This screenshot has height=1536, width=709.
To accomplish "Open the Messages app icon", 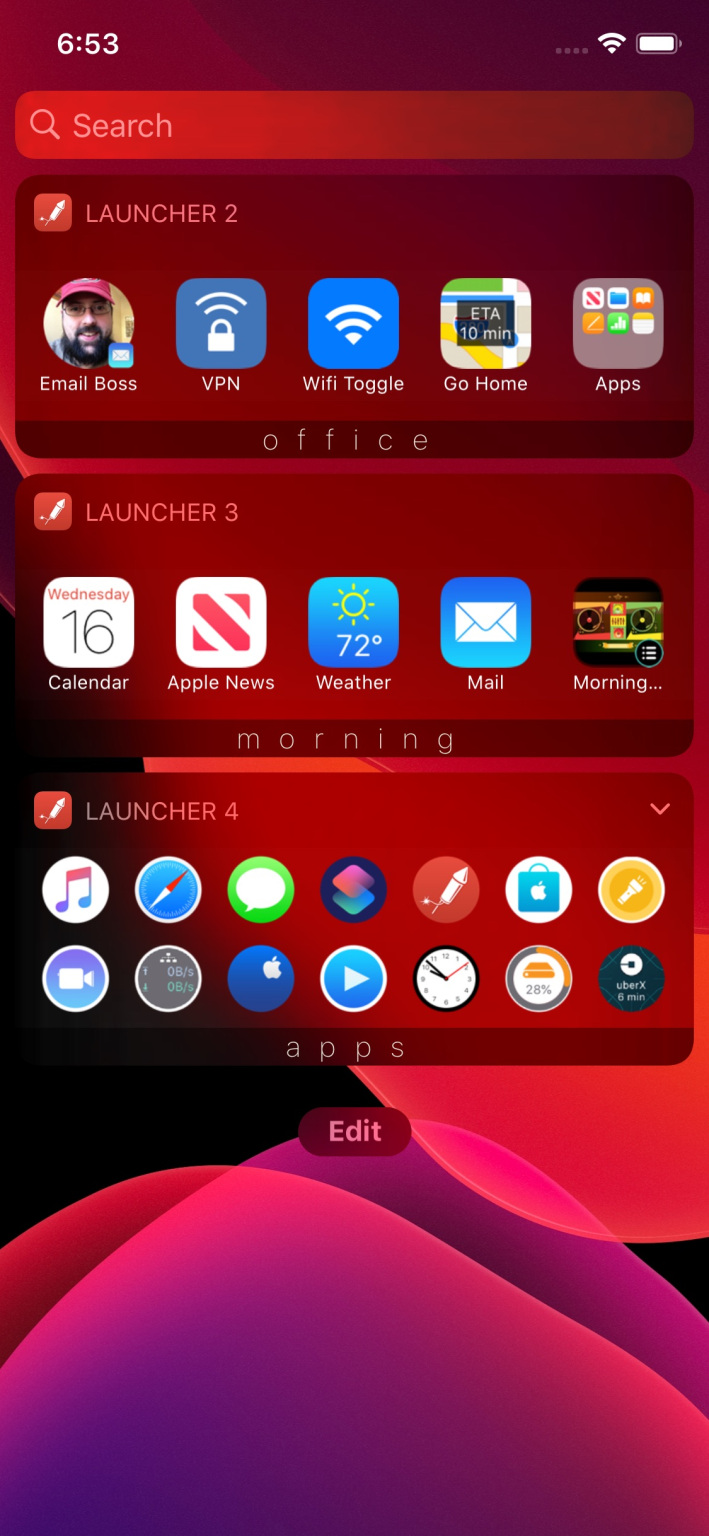I will [x=260, y=889].
